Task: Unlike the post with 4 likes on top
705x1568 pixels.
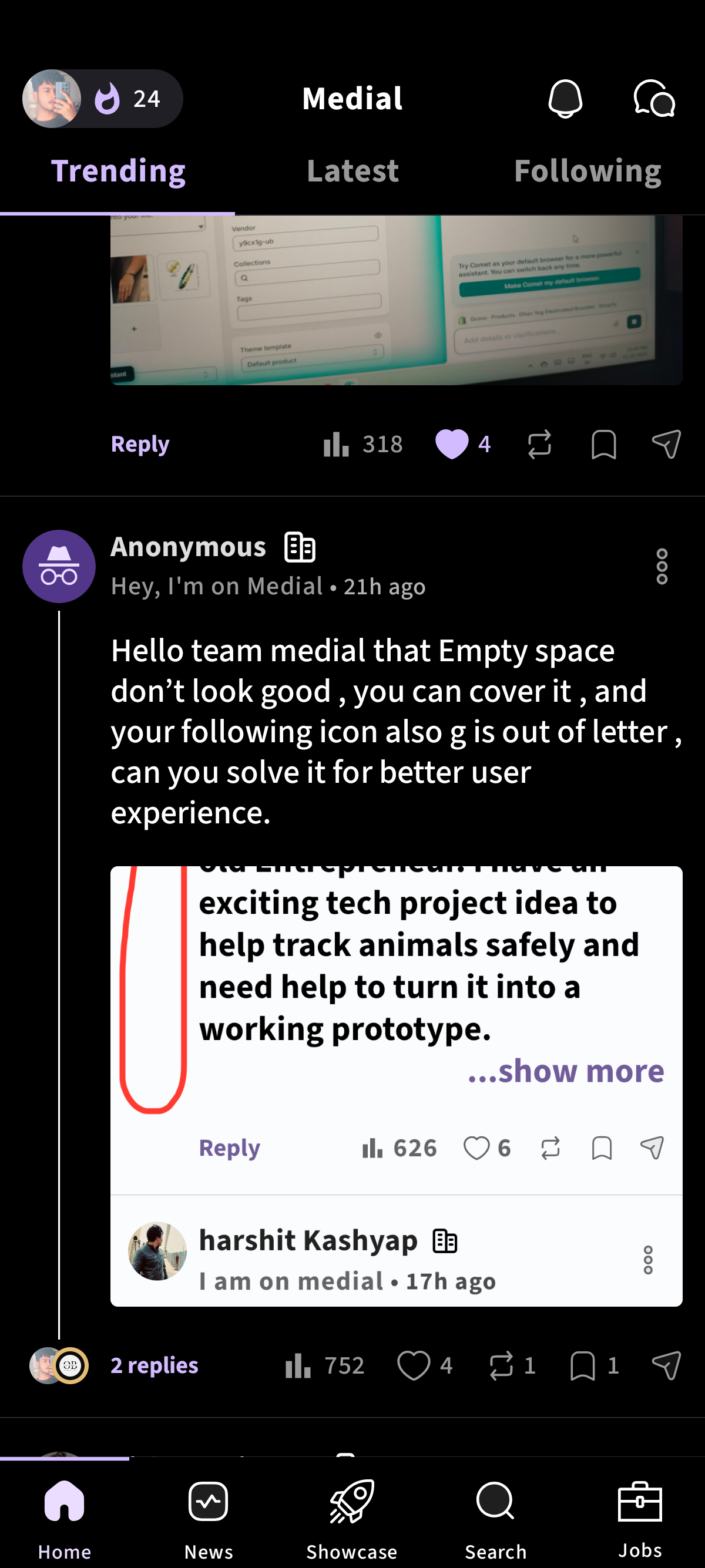Action: point(452,444)
